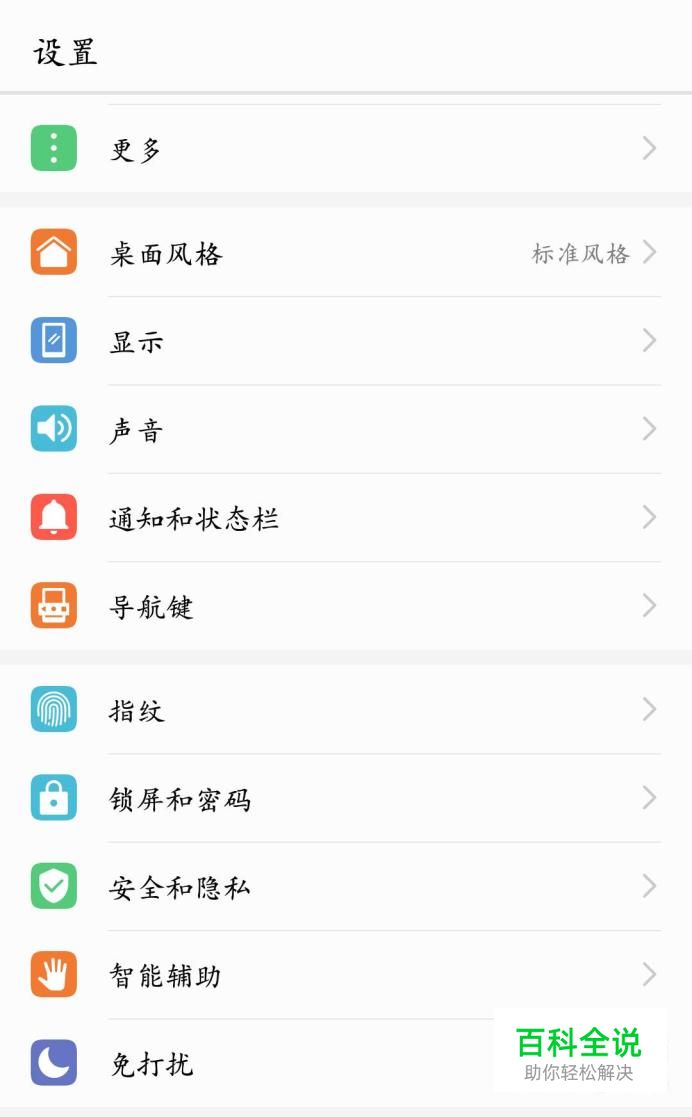Screen dimensions: 692x1117
Task: Open 桌面风格 home screen style
Action: pyautogui.click(x=166, y=254)
